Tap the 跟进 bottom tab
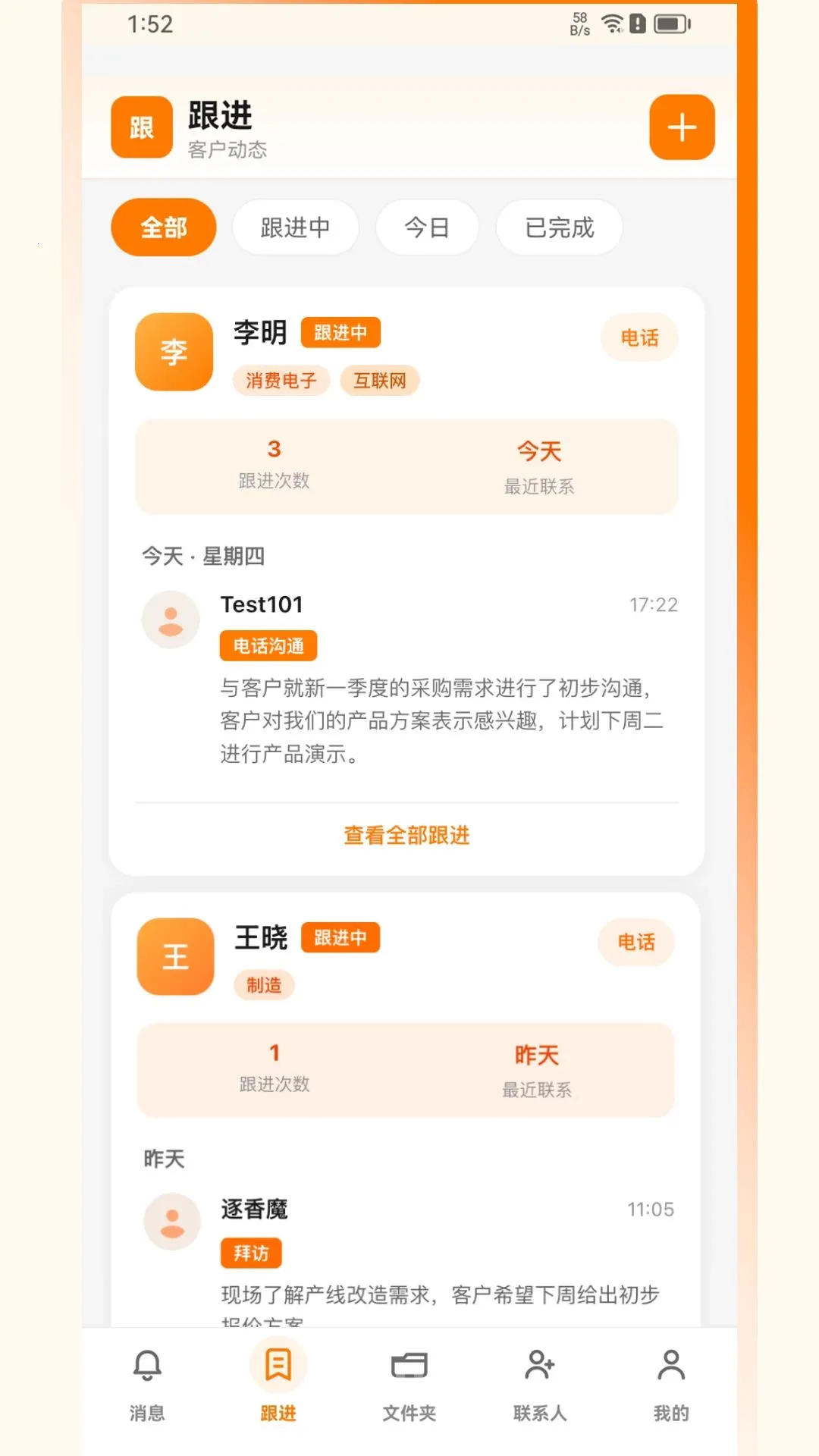Viewport: 819px width, 1456px height. coord(278,1385)
